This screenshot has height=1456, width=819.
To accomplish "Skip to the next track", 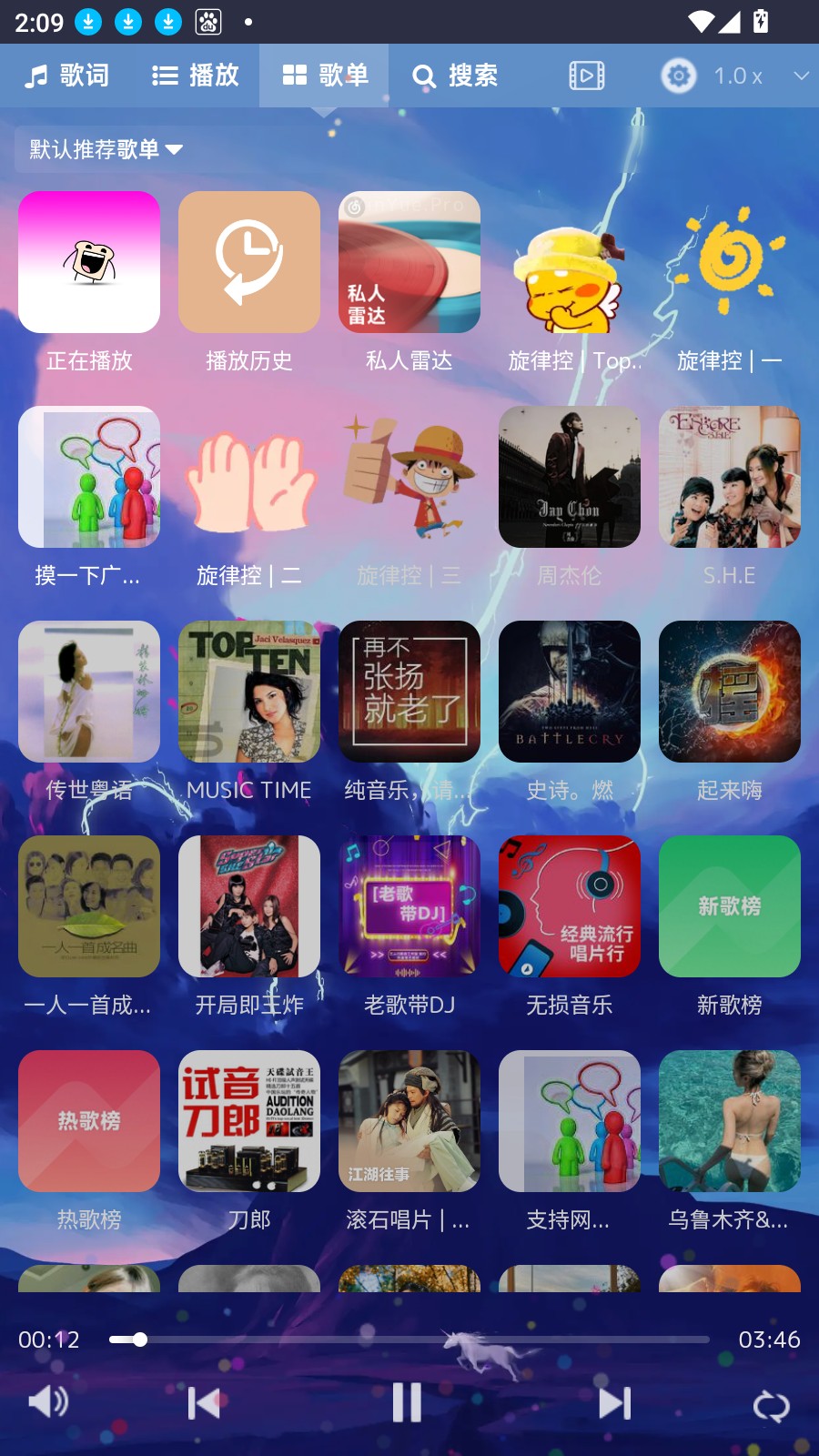I will [x=615, y=1403].
